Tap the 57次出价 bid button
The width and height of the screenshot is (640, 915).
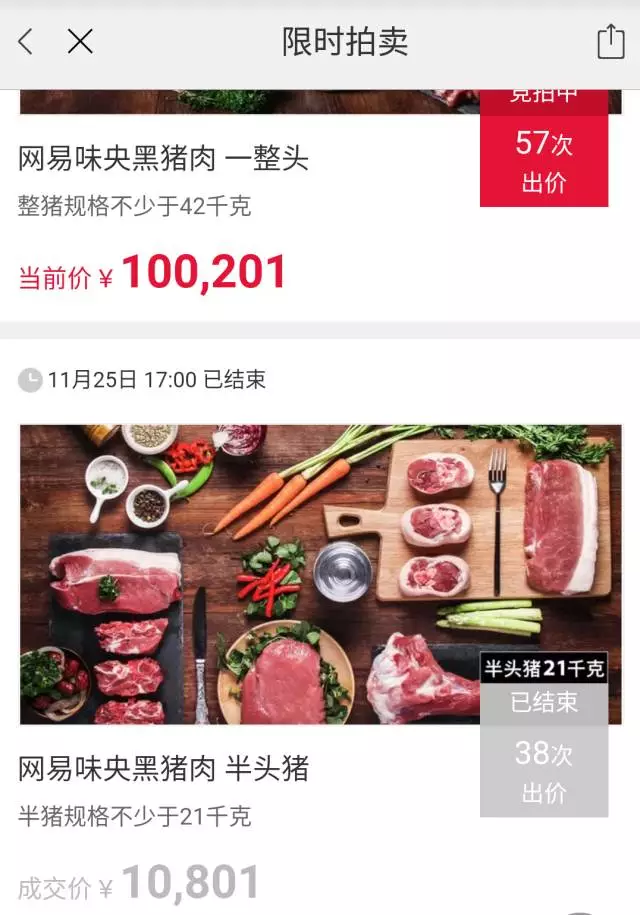click(x=543, y=160)
